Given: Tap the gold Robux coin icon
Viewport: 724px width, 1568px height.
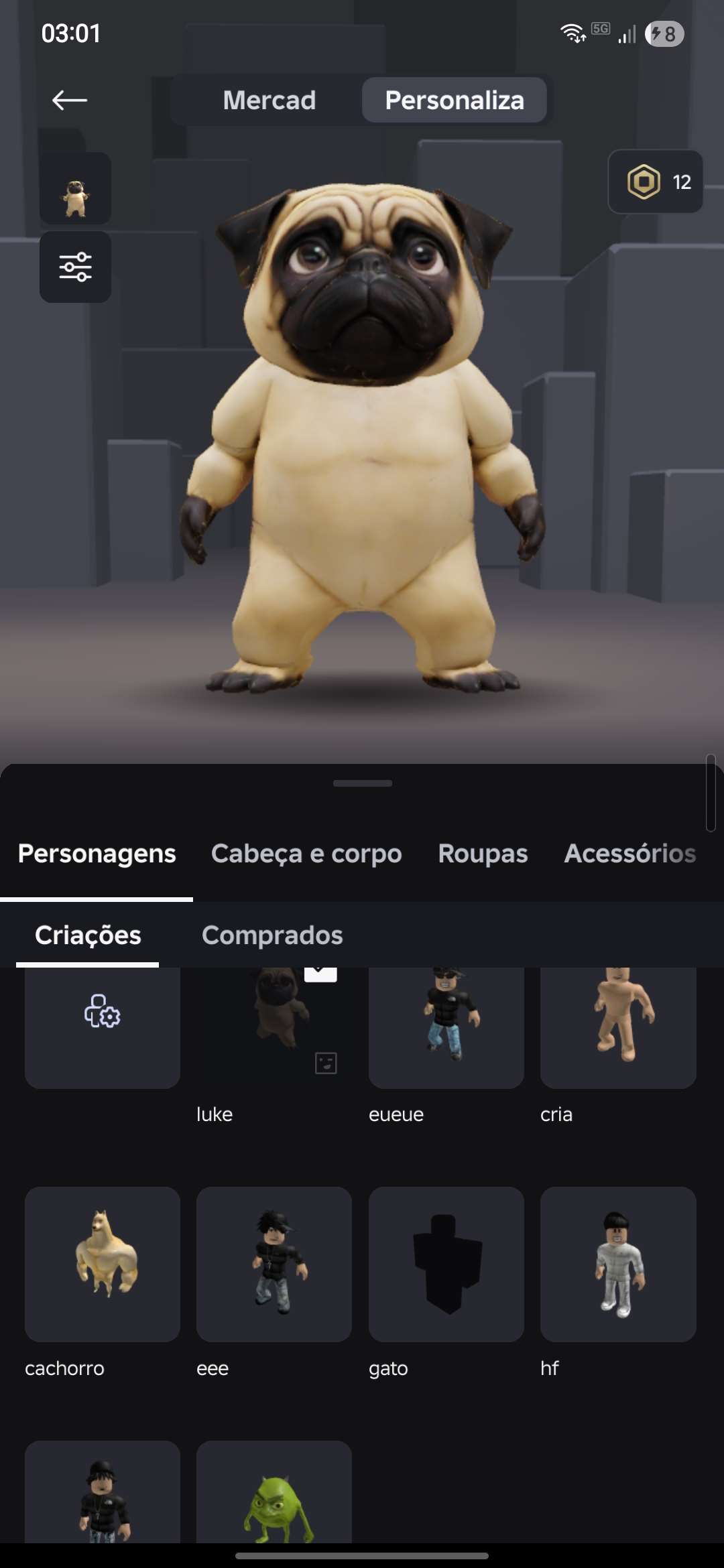Looking at the screenshot, I should 645,181.
